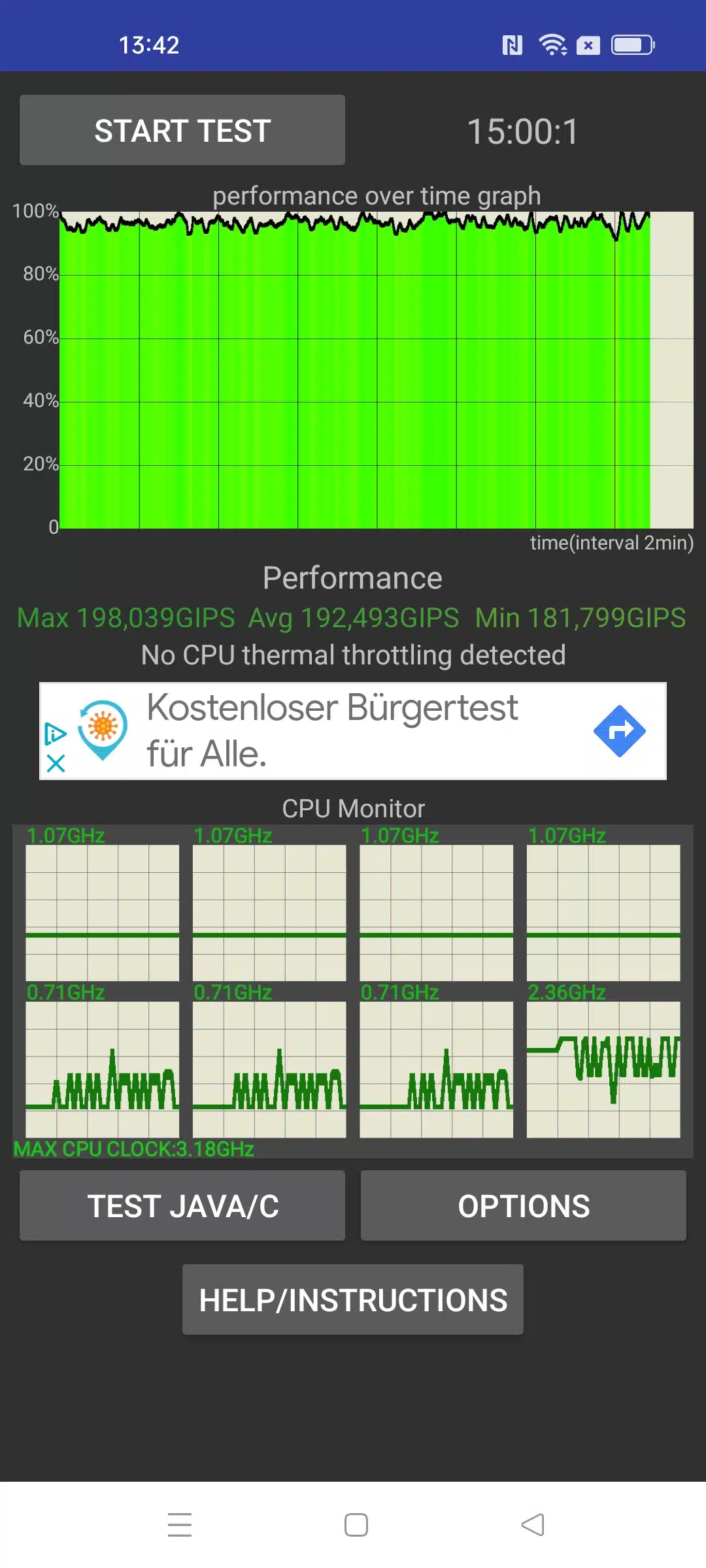Go to the home screen

(x=356, y=1525)
